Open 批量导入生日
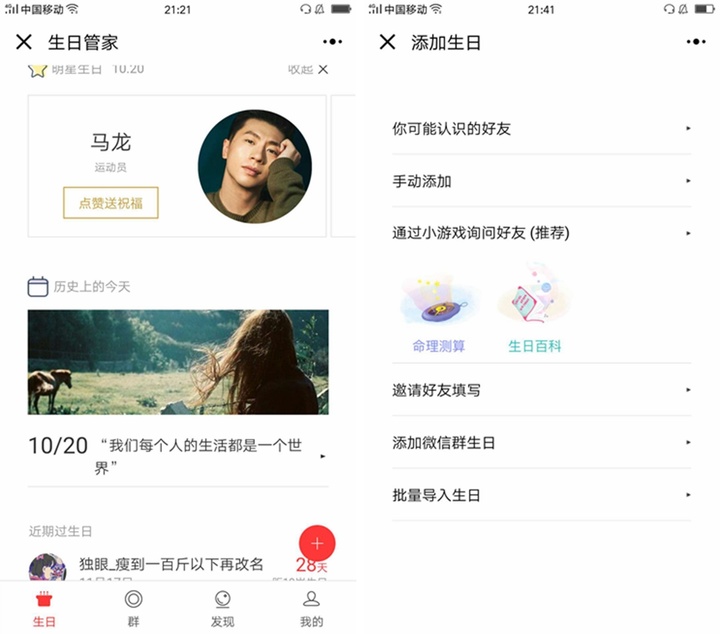720x634 pixels. click(541, 495)
